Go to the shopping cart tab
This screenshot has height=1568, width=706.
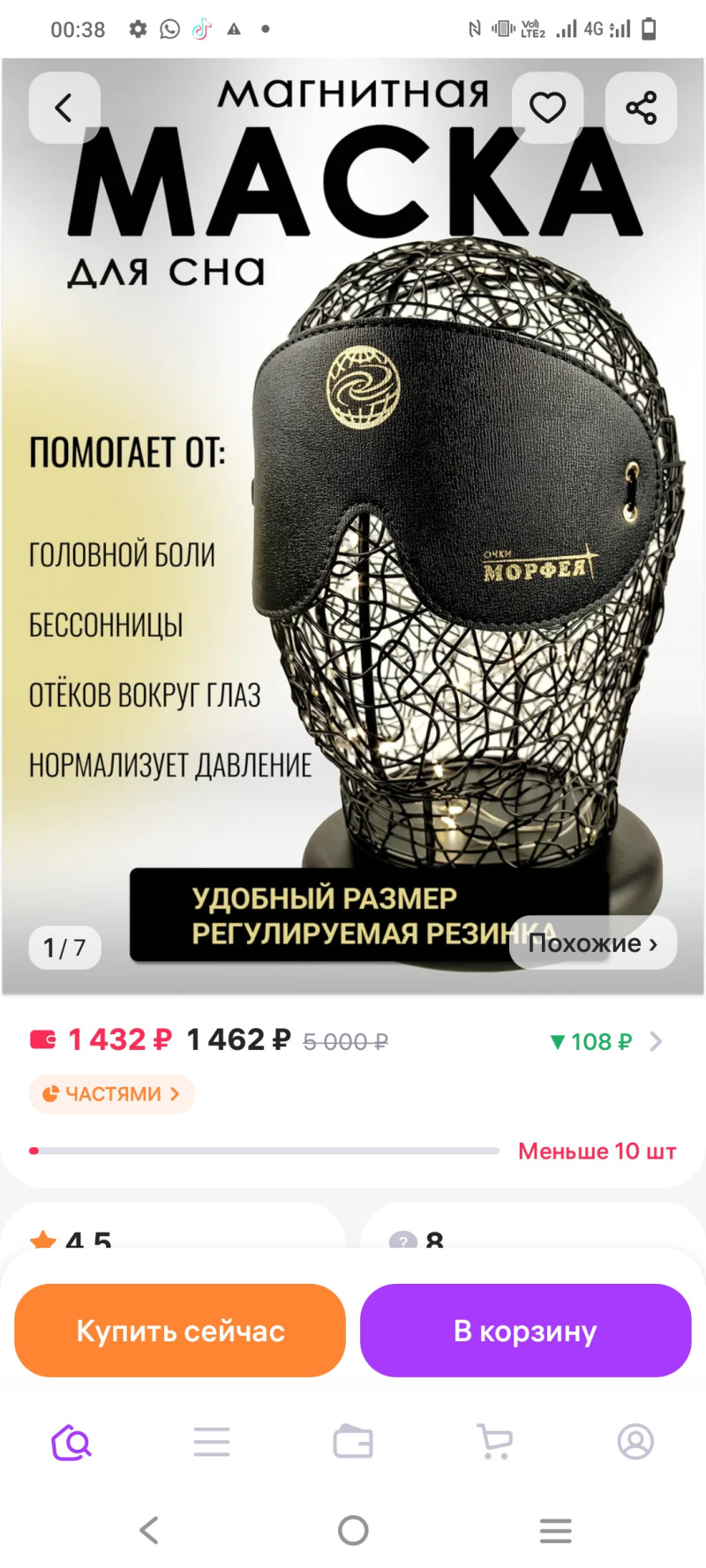click(x=494, y=1443)
